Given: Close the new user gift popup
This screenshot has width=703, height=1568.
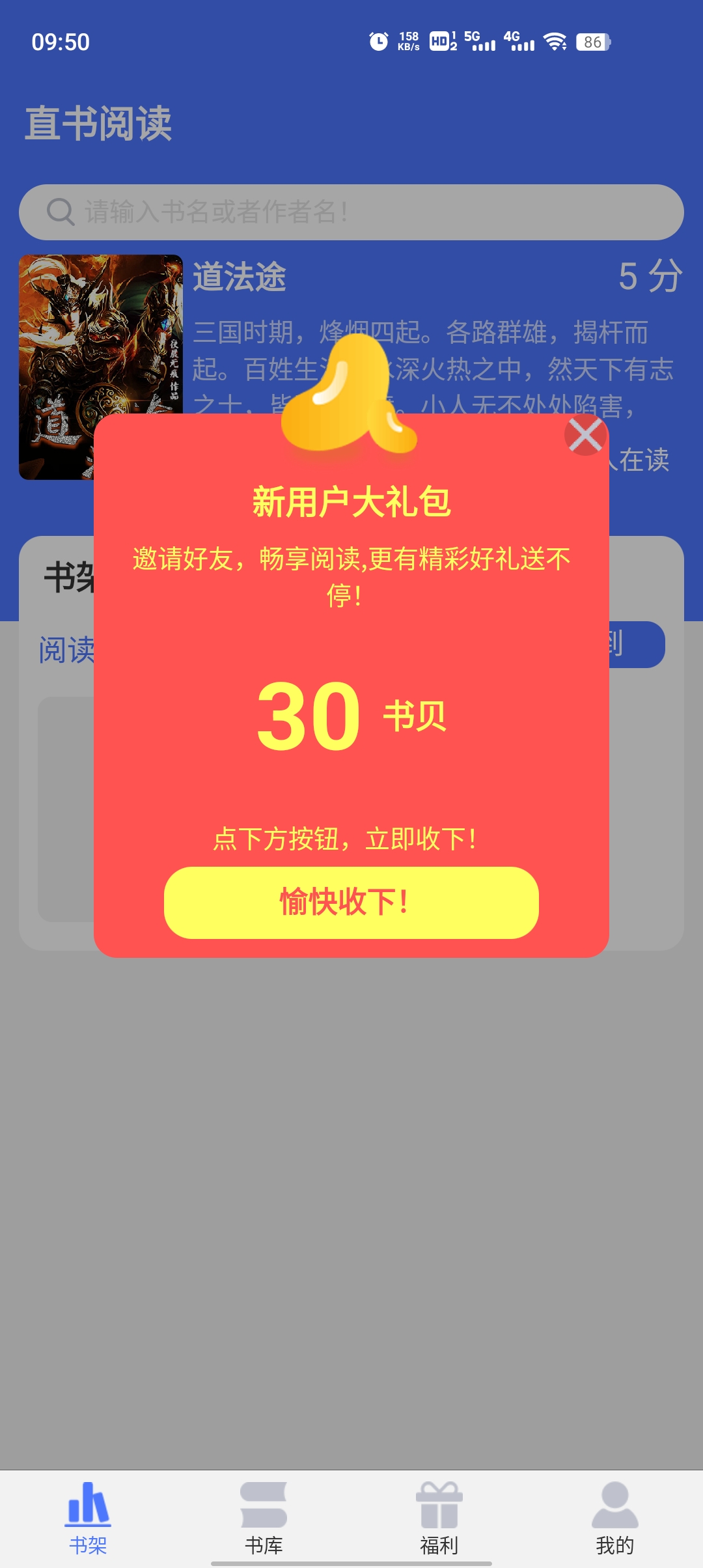Looking at the screenshot, I should coord(585,436).
